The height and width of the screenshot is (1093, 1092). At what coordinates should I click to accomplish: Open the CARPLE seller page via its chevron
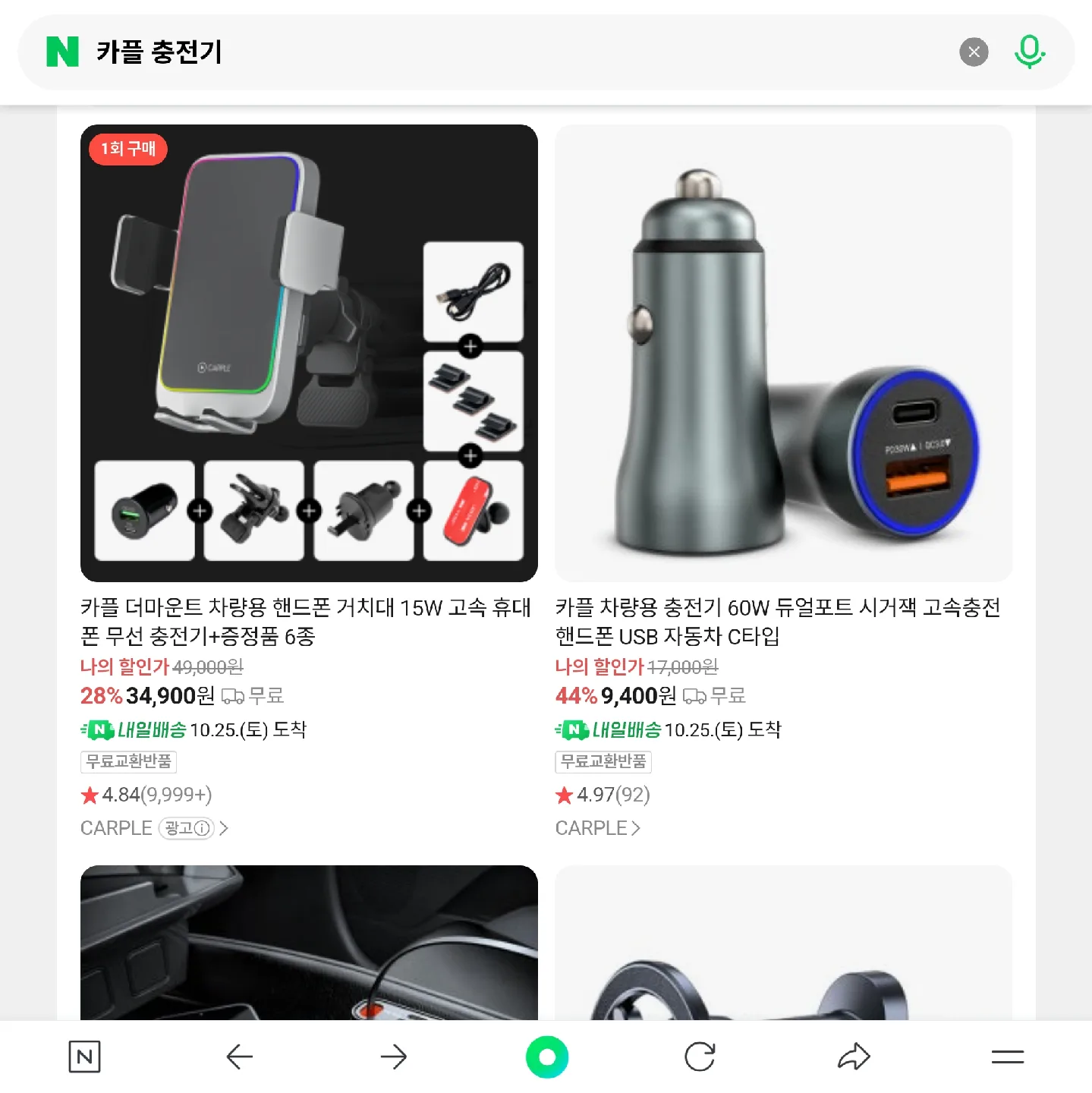(637, 828)
